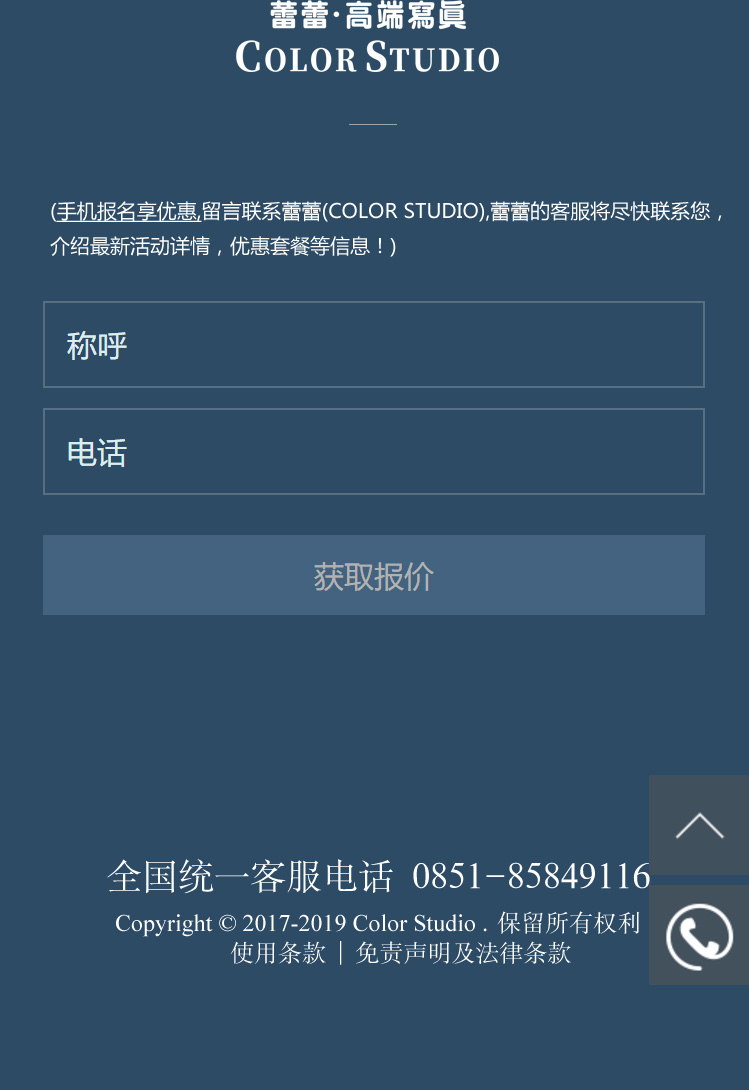Image resolution: width=749 pixels, height=1090 pixels.
Task: Tap the 电话 phone number field
Action: point(373,452)
